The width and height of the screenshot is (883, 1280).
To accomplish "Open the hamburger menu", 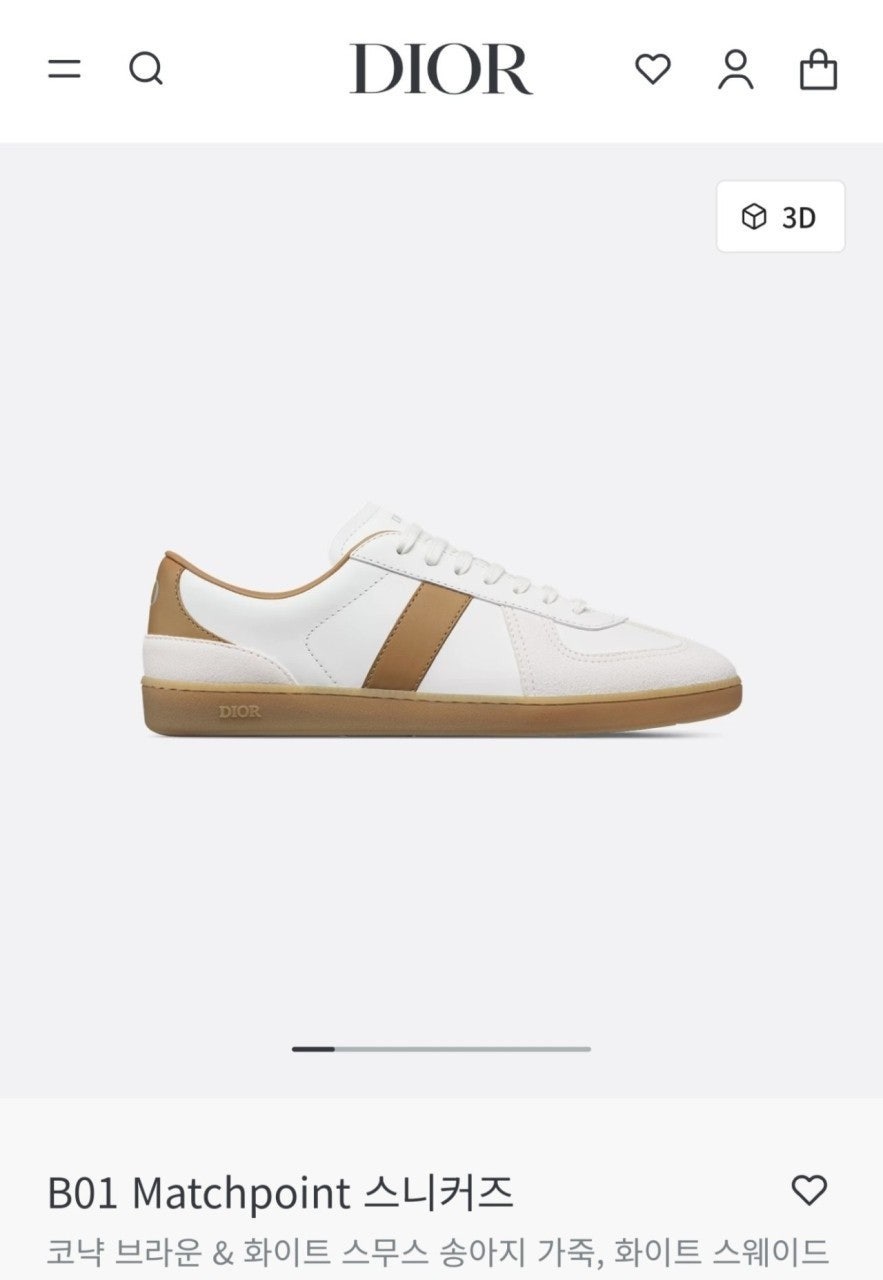I will tap(64, 69).
